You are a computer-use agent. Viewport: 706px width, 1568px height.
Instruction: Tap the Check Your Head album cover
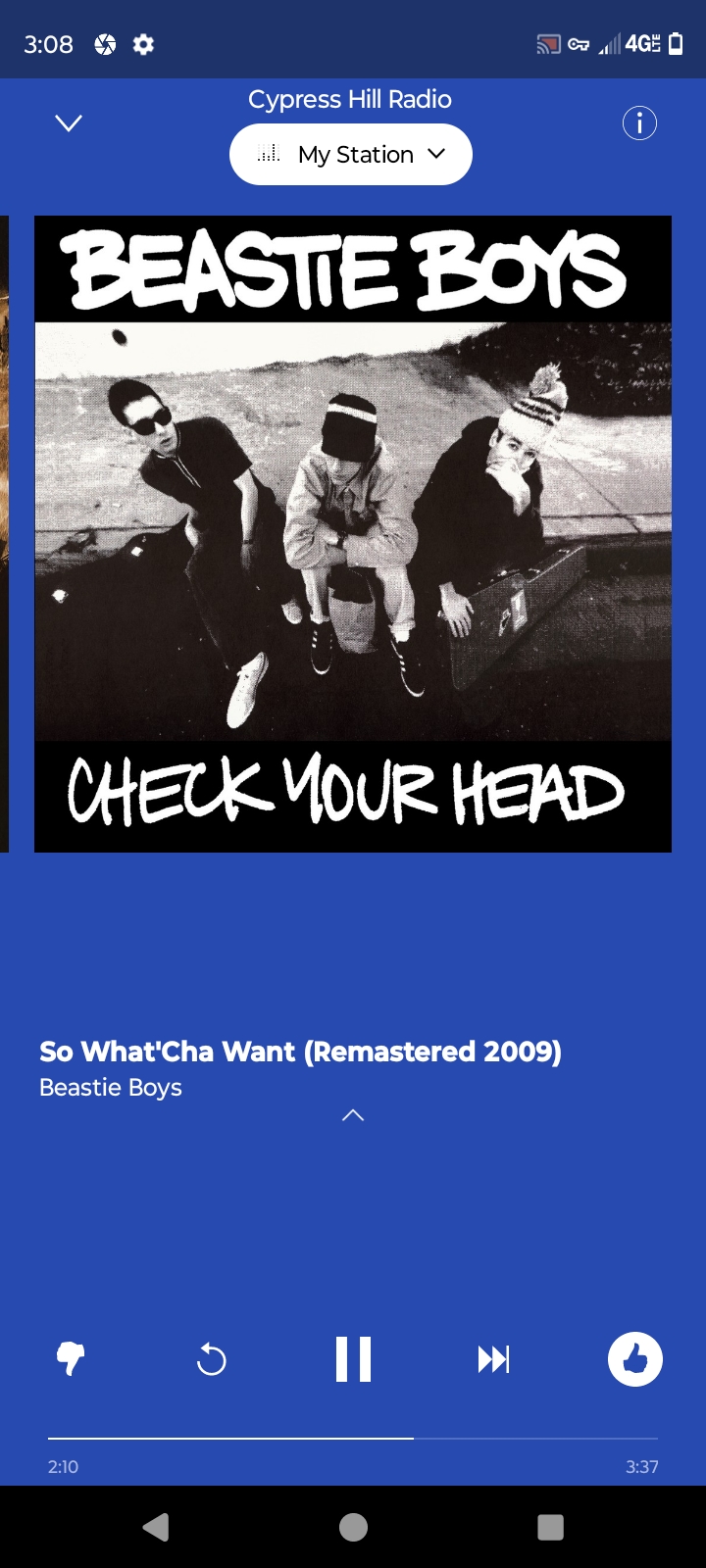point(353,534)
